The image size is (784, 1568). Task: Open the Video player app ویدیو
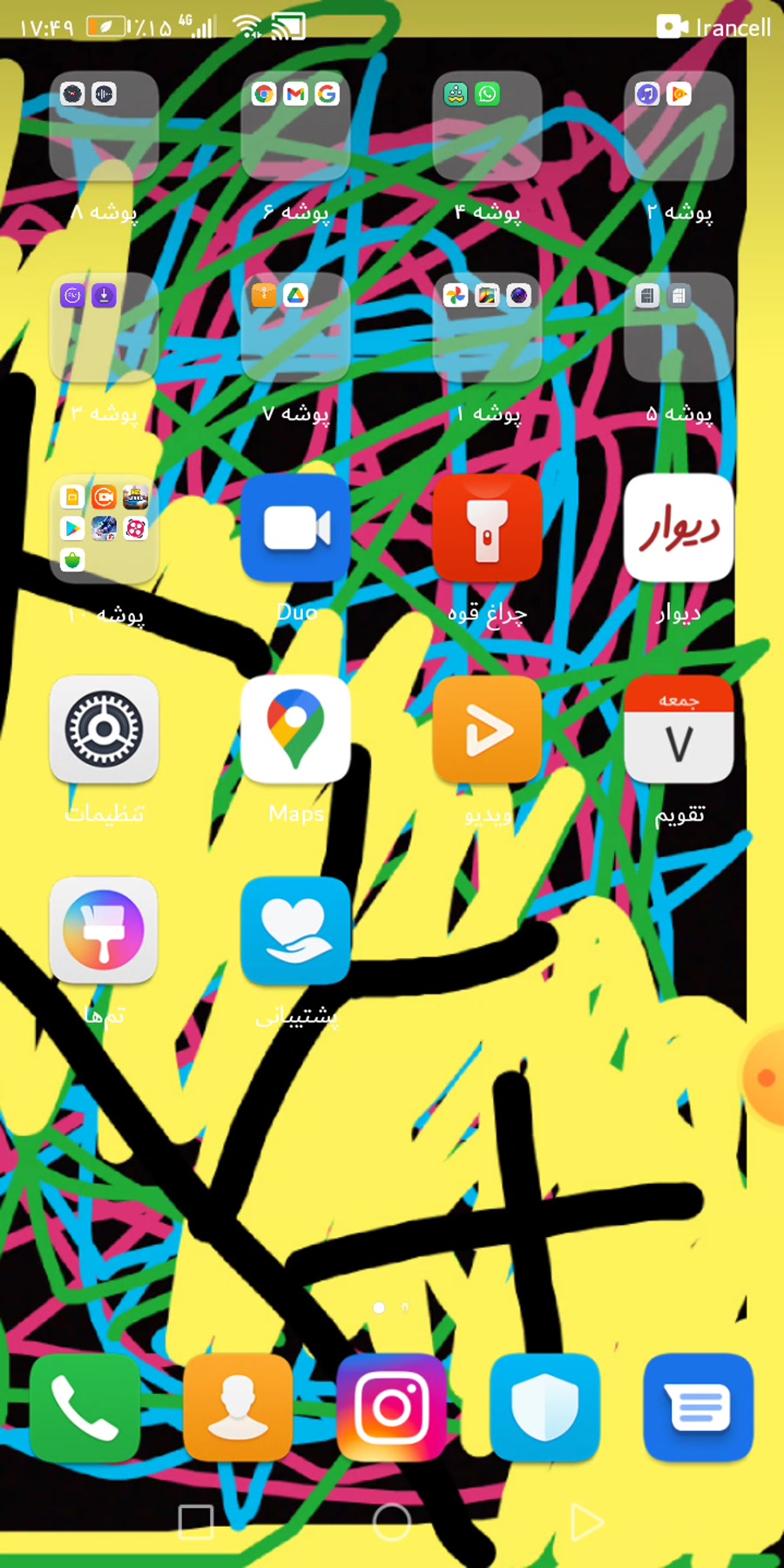(487, 730)
